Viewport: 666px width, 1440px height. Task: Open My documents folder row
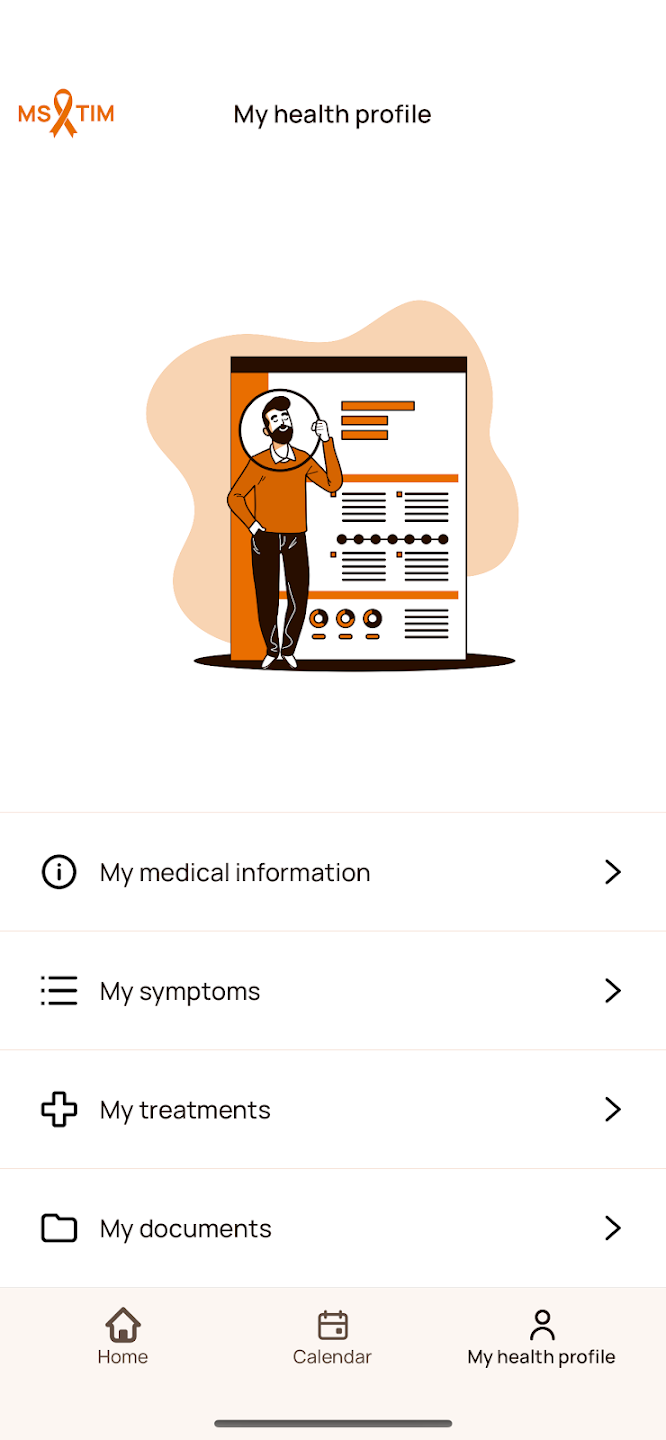click(x=333, y=1228)
